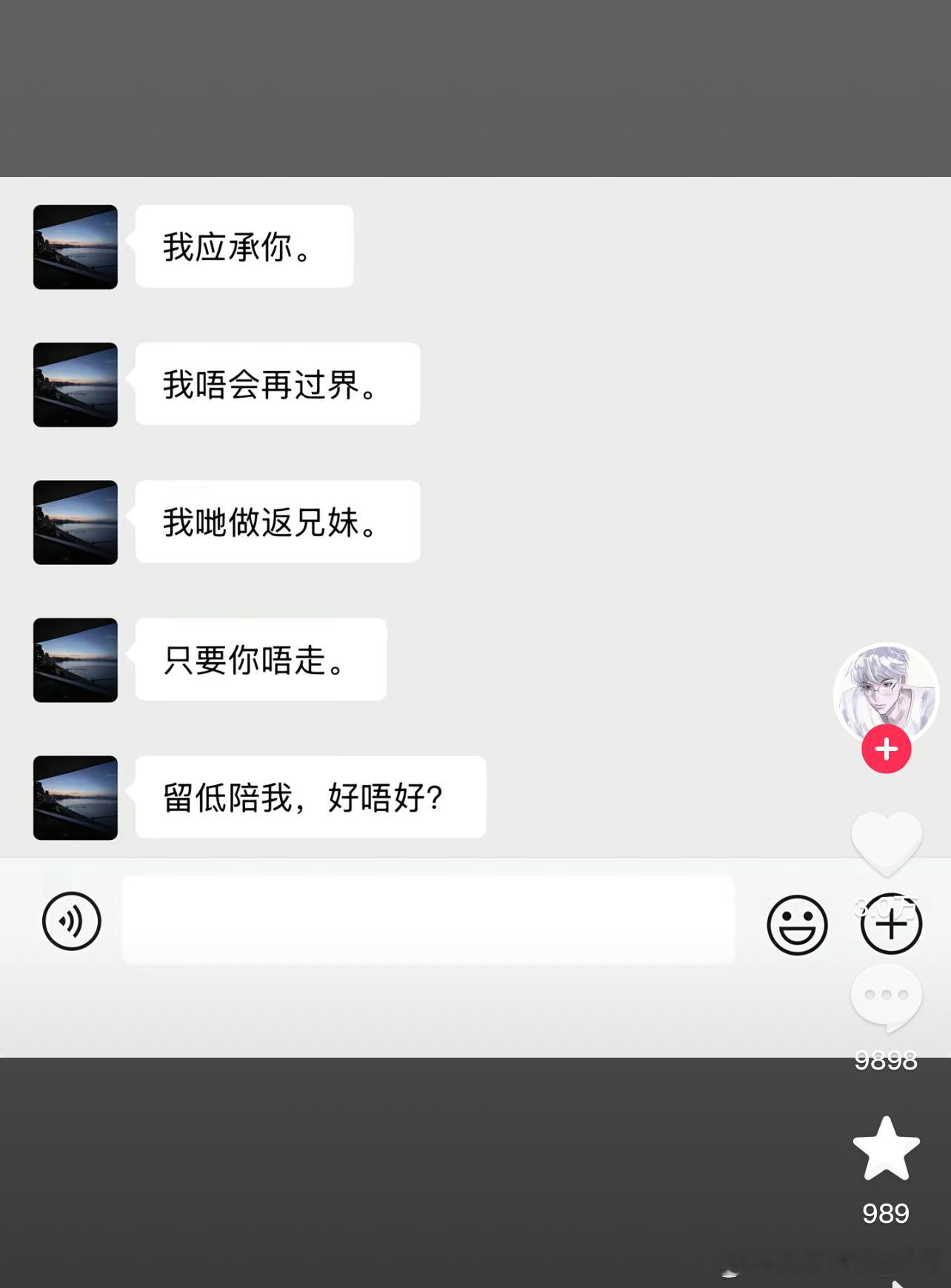
Task: Open the comments section showing 9898
Action: [x=887, y=996]
